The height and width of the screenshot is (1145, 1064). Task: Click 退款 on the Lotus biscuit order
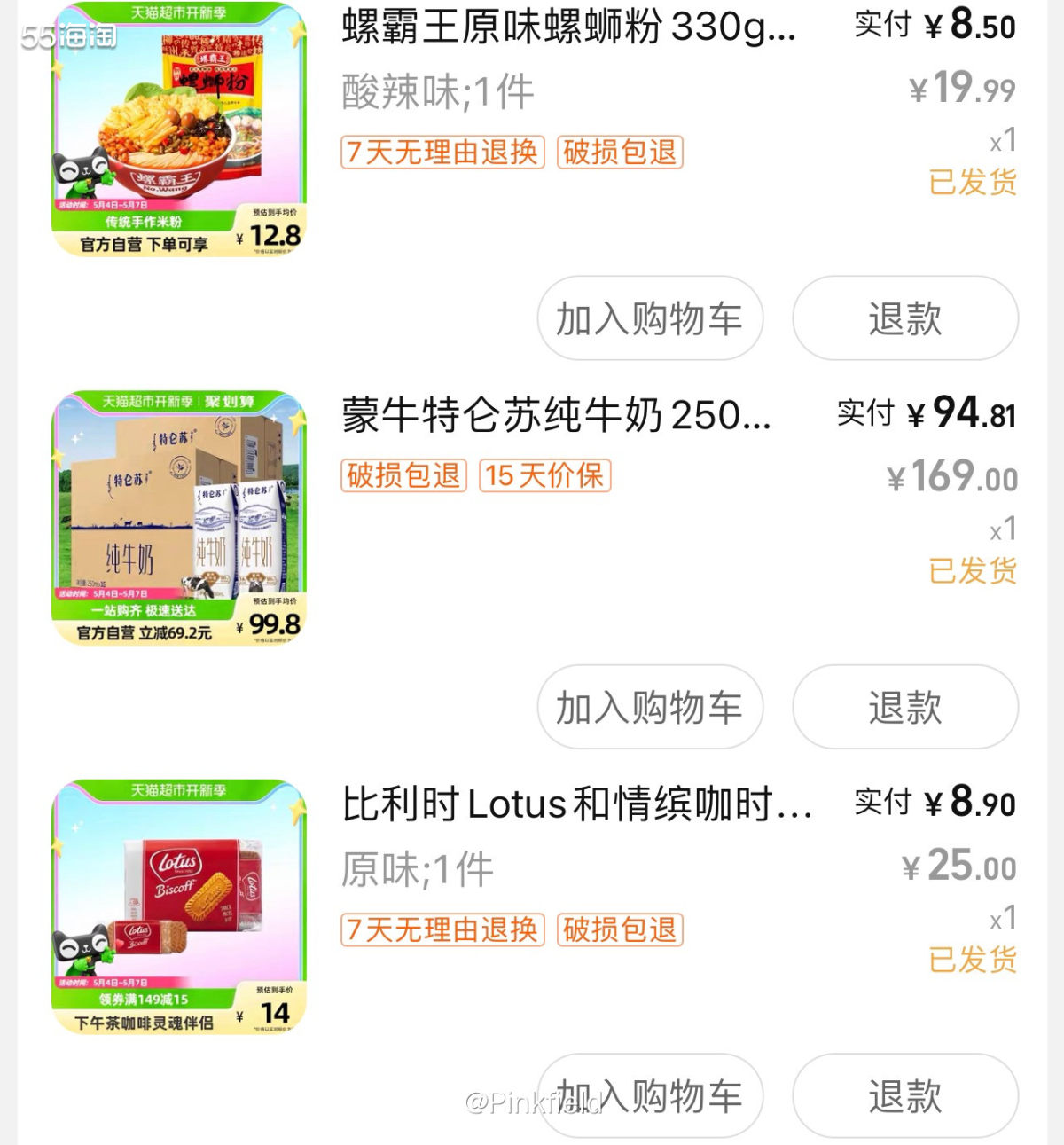tap(905, 1095)
